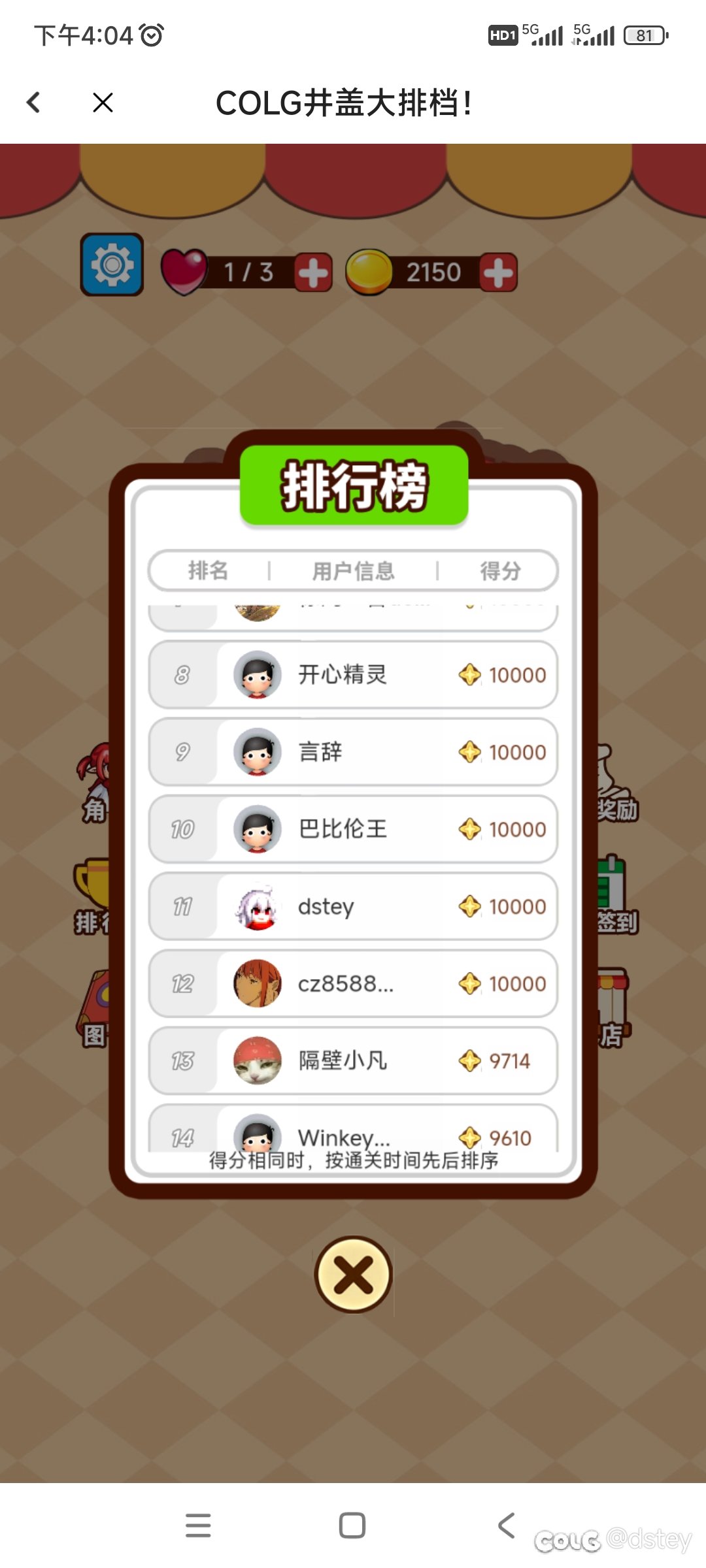Open the blue gear settings button
The height and width of the screenshot is (1568, 706).
(112, 265)
